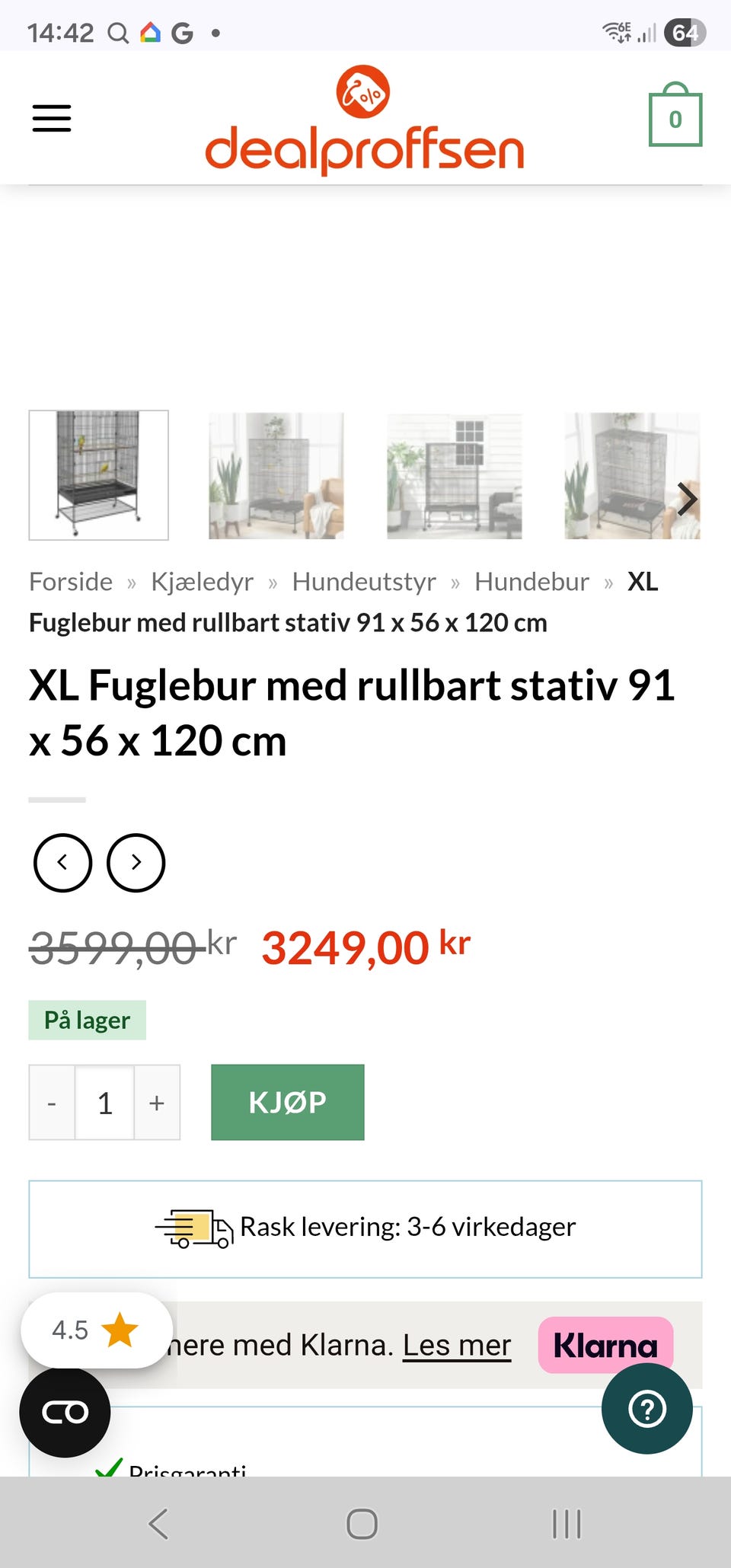Increase quantity with the plus stepper
731x1568 pixels.
coord(157,1102)
